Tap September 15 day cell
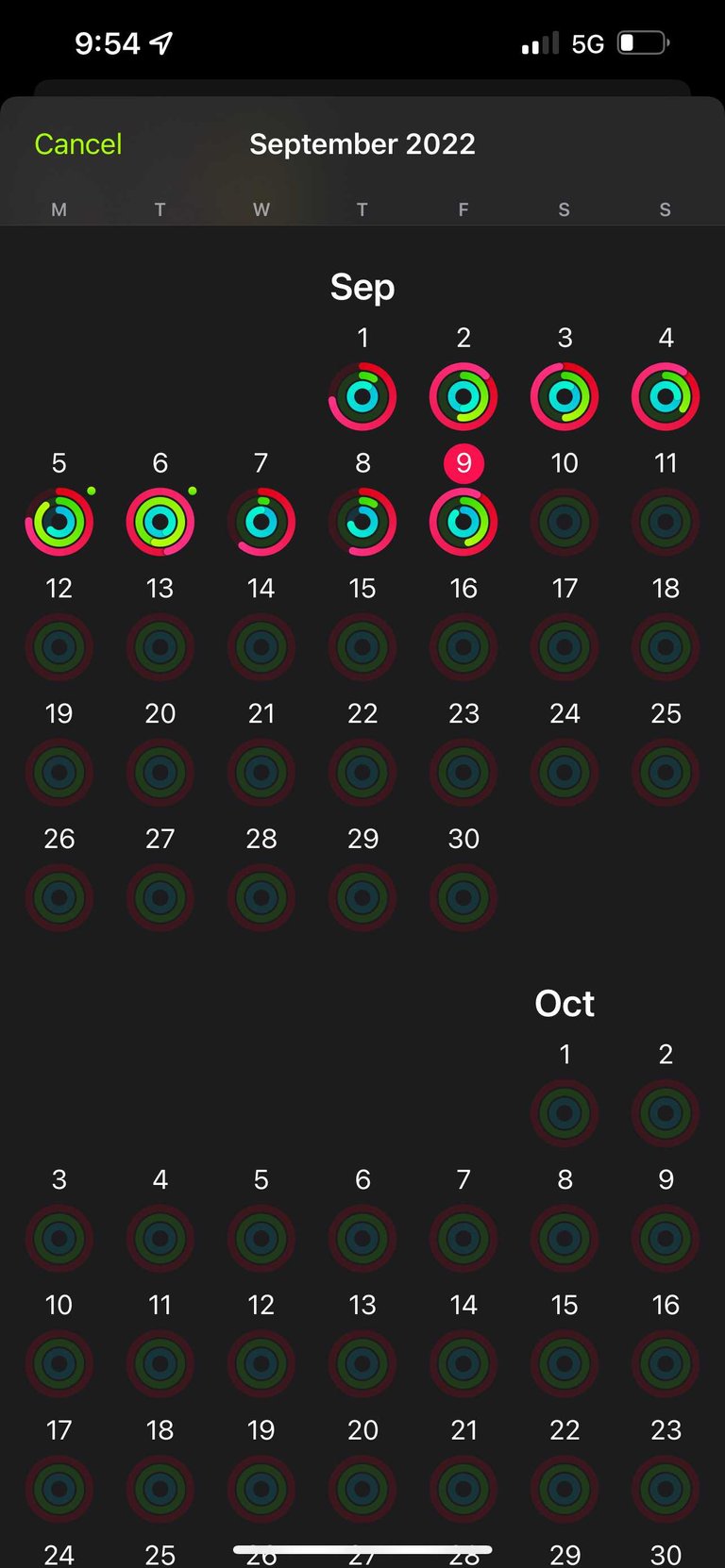The width and height of the screenshot is (725, 1568). tap(362, 647)
